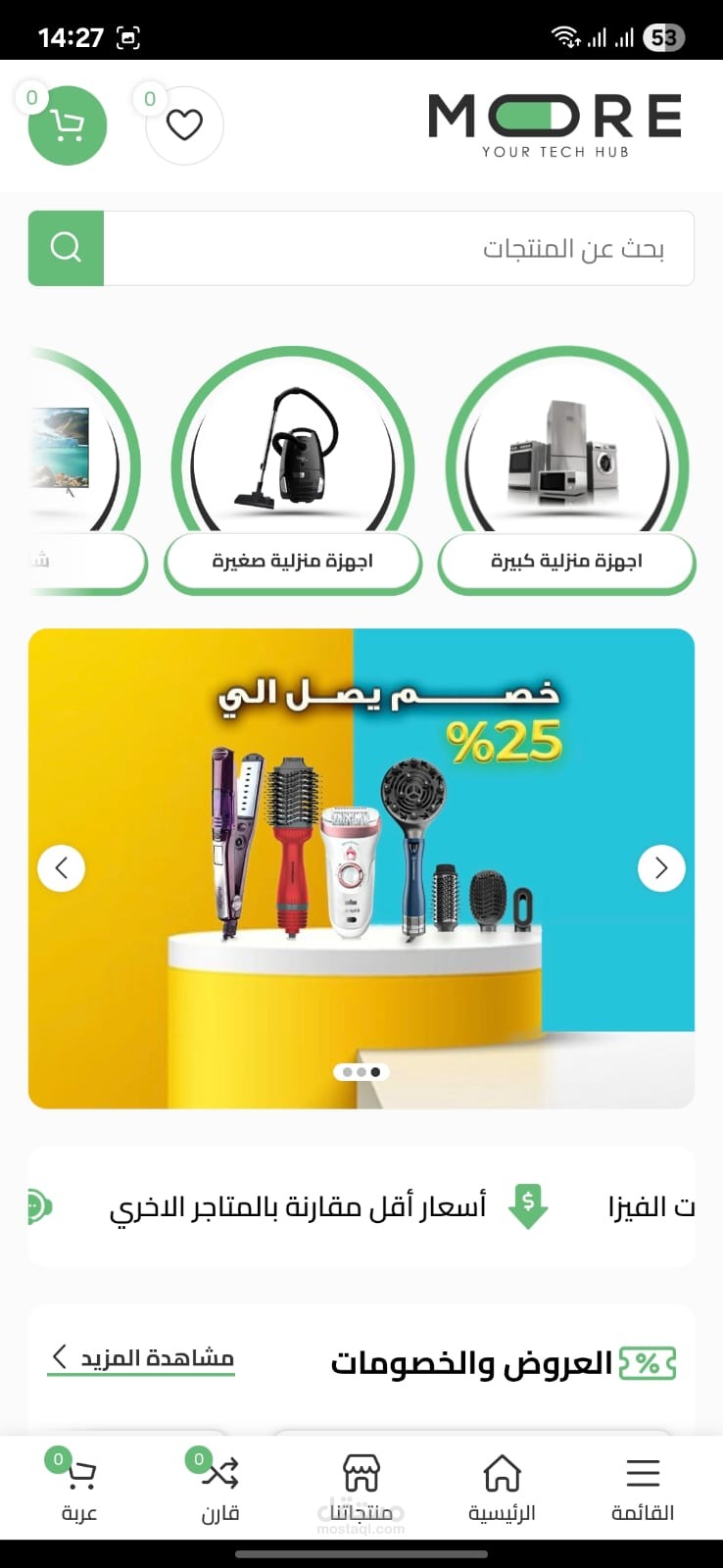Image resolution: width=723 pixels, height=1568 pixels.
Task: Open the اجهزة منزلية صغيرة category
Action: pos(293,470)
